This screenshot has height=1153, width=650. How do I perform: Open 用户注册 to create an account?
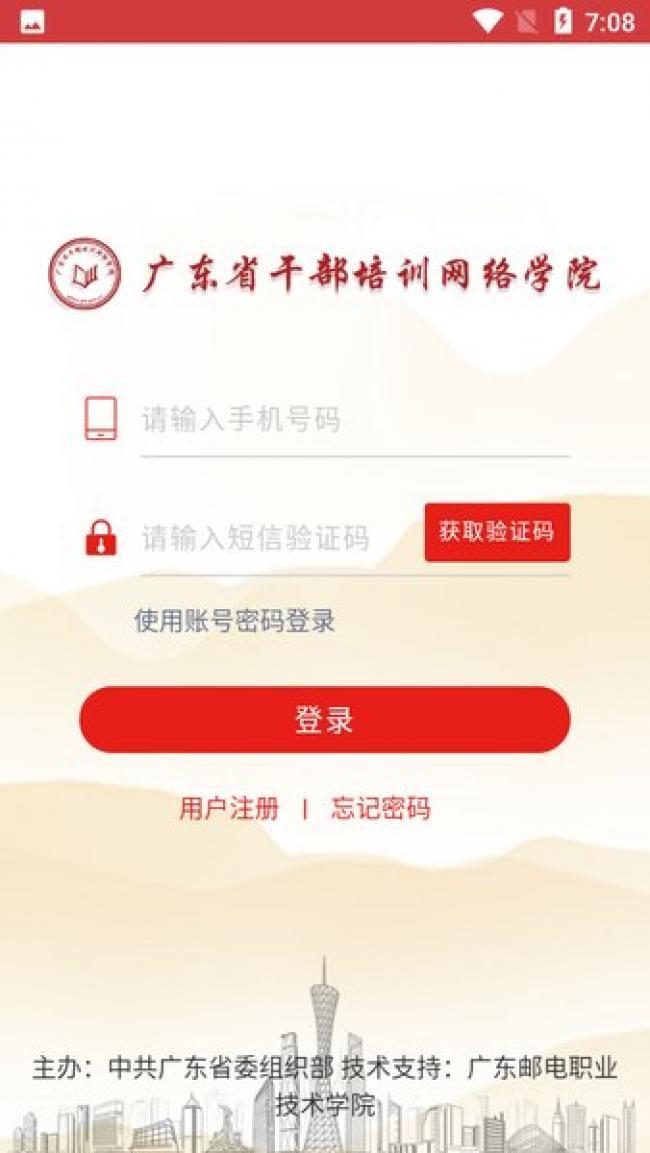point(229,809)
